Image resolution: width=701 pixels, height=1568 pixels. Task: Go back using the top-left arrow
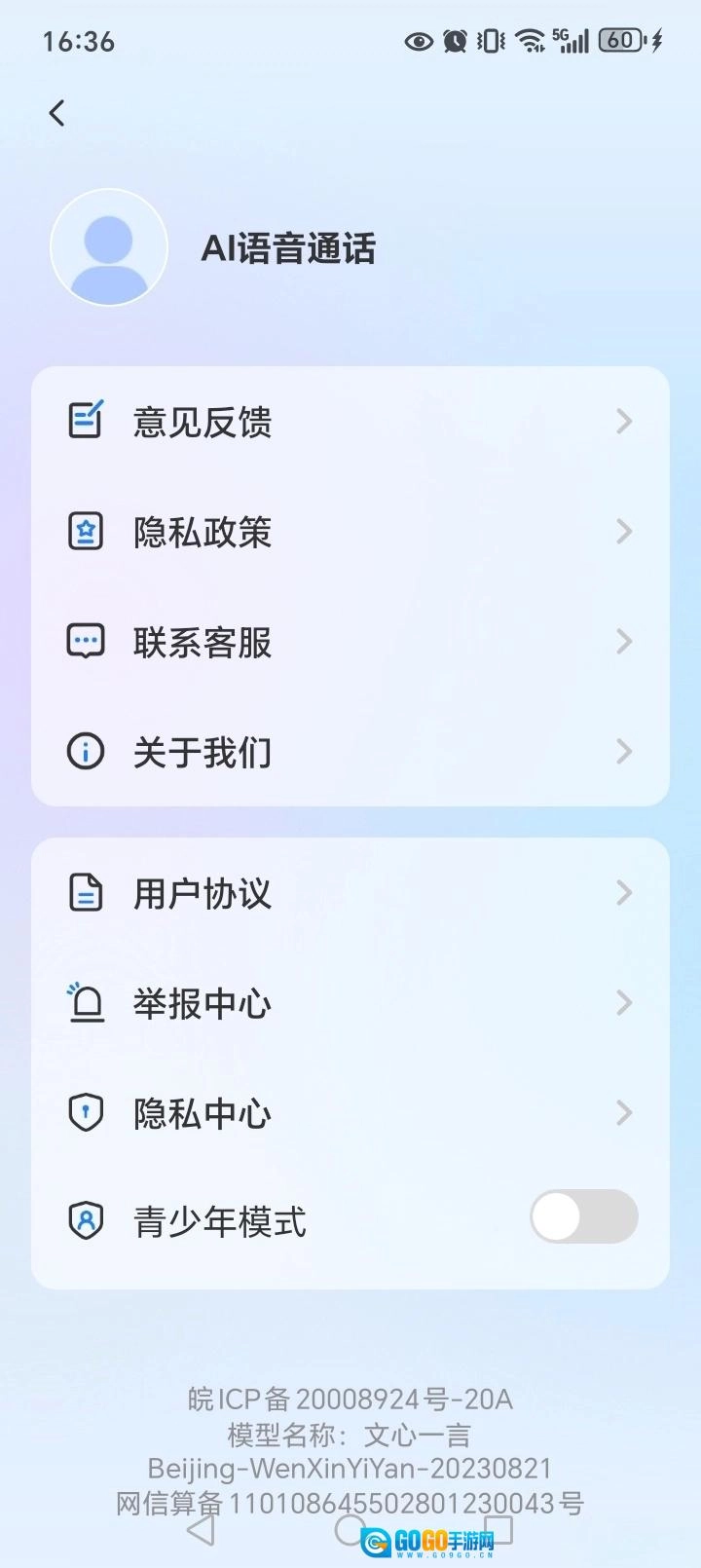pyautogui.click(x=57, y=113)
